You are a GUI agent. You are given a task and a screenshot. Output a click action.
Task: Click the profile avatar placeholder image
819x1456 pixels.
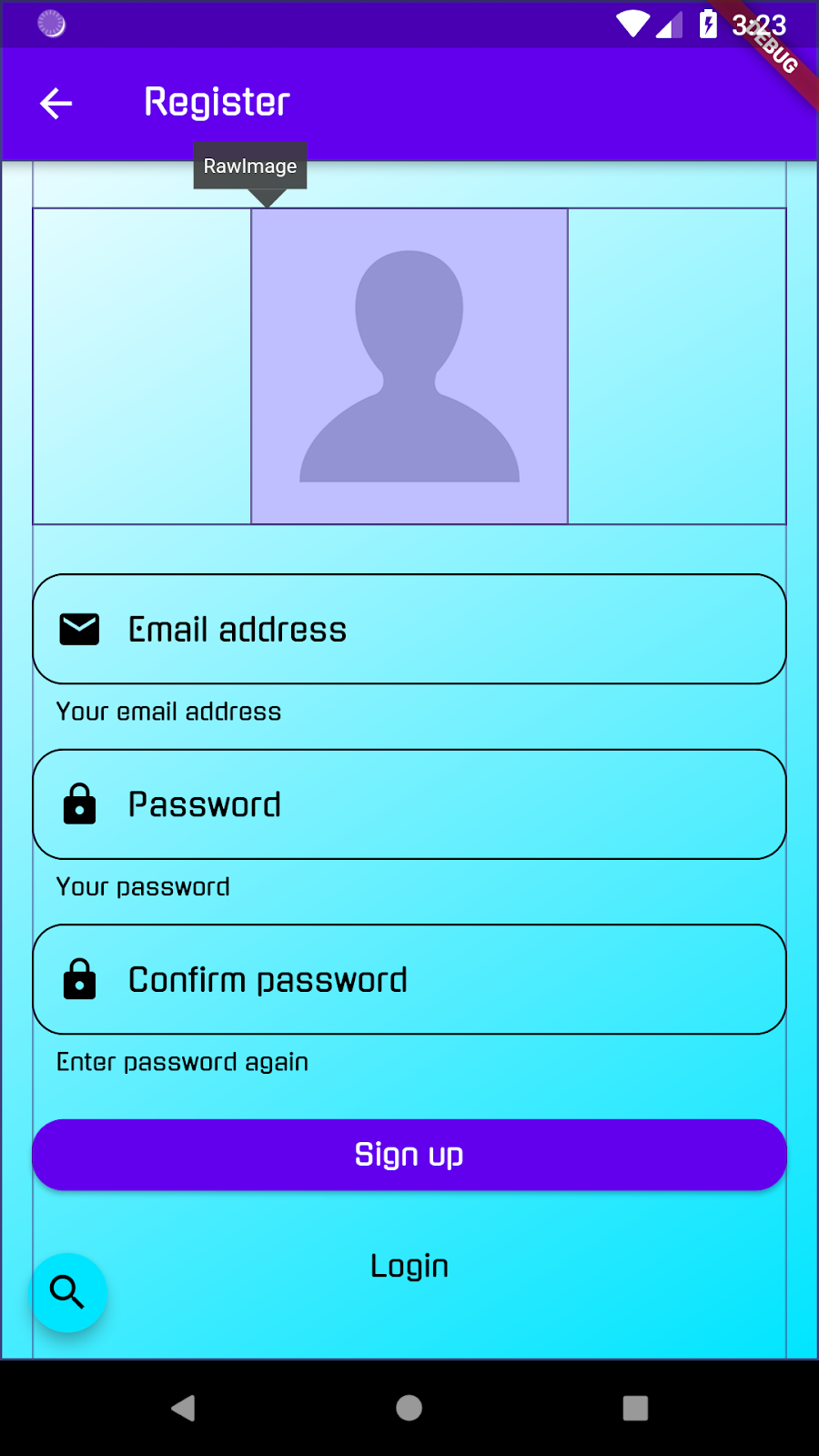[409, 365]
